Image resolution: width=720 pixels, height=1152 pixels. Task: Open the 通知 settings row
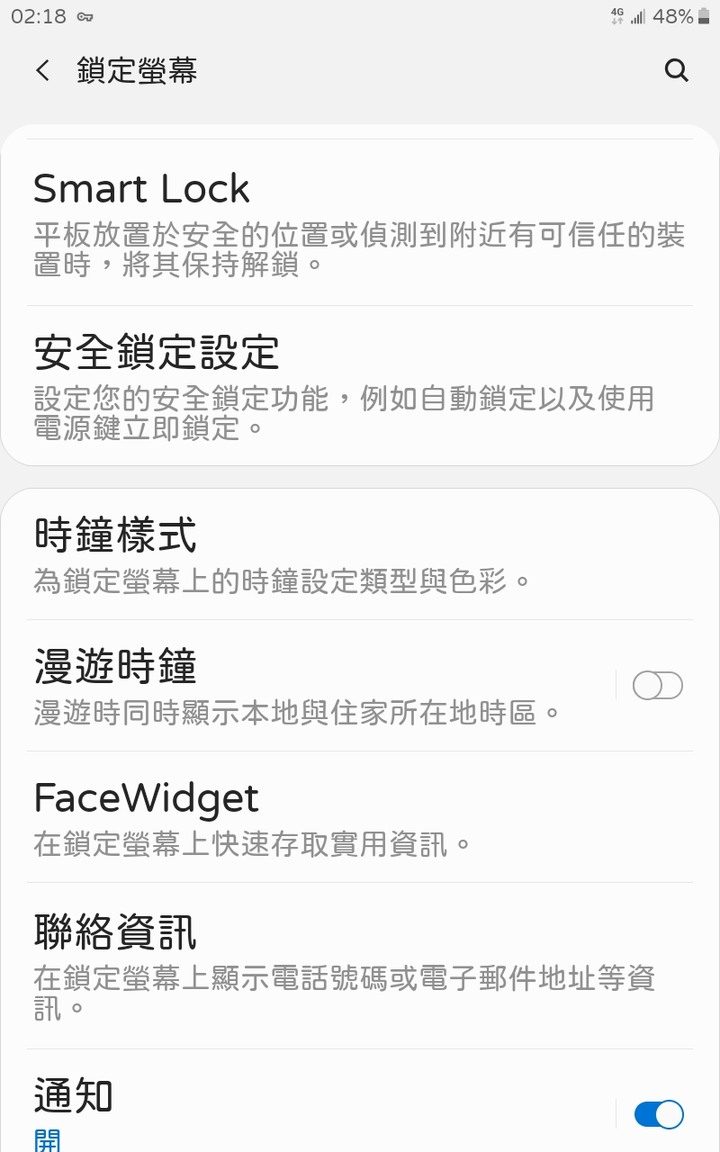pyautogui.click(x=309, y=1101)
